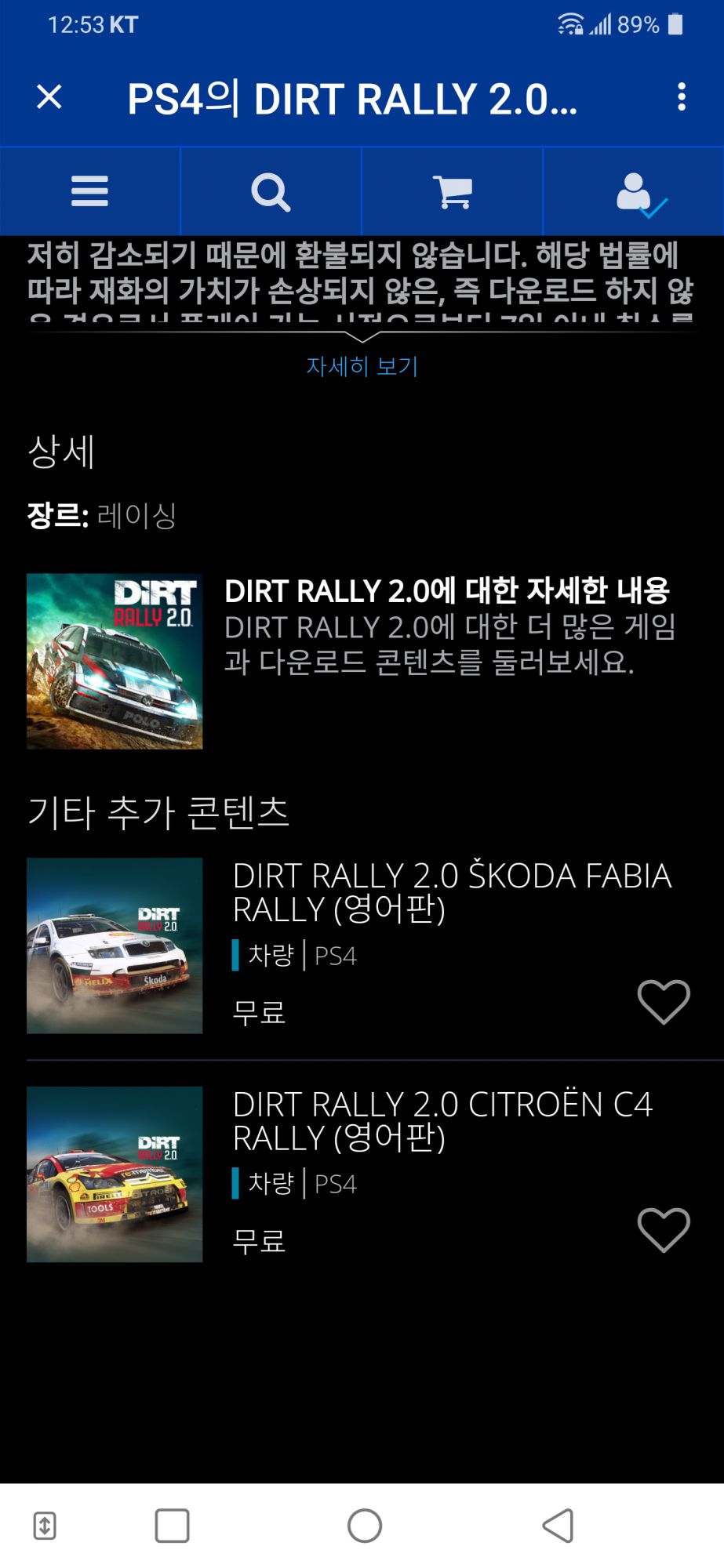This screenshot has height=1568, width=724.
Task: View the shopping cart
Action: [452, 191]
